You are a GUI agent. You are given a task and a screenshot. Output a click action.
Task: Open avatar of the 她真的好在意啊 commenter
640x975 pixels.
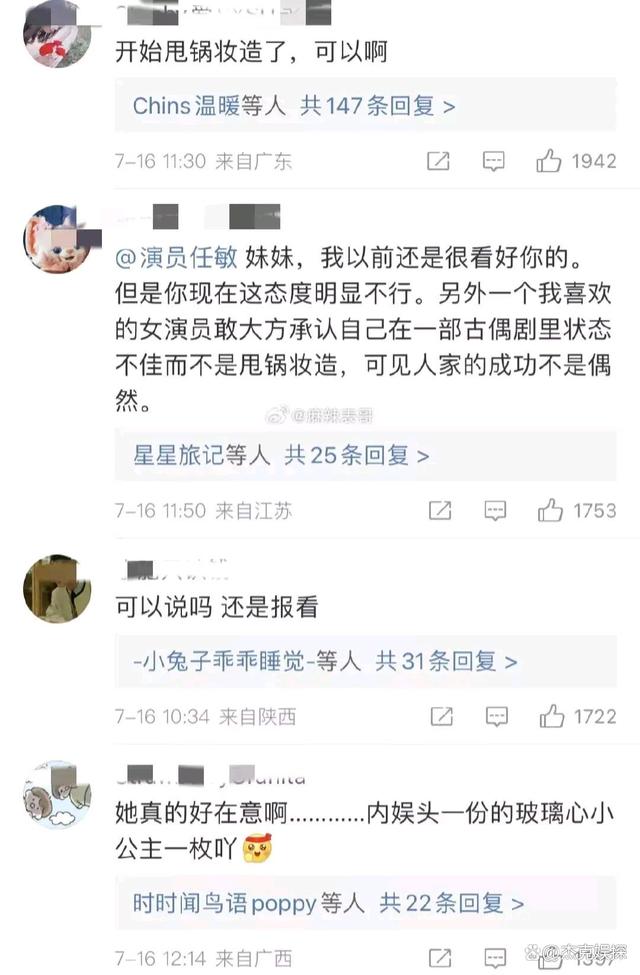pyautogui.click(x=57, y=794)
